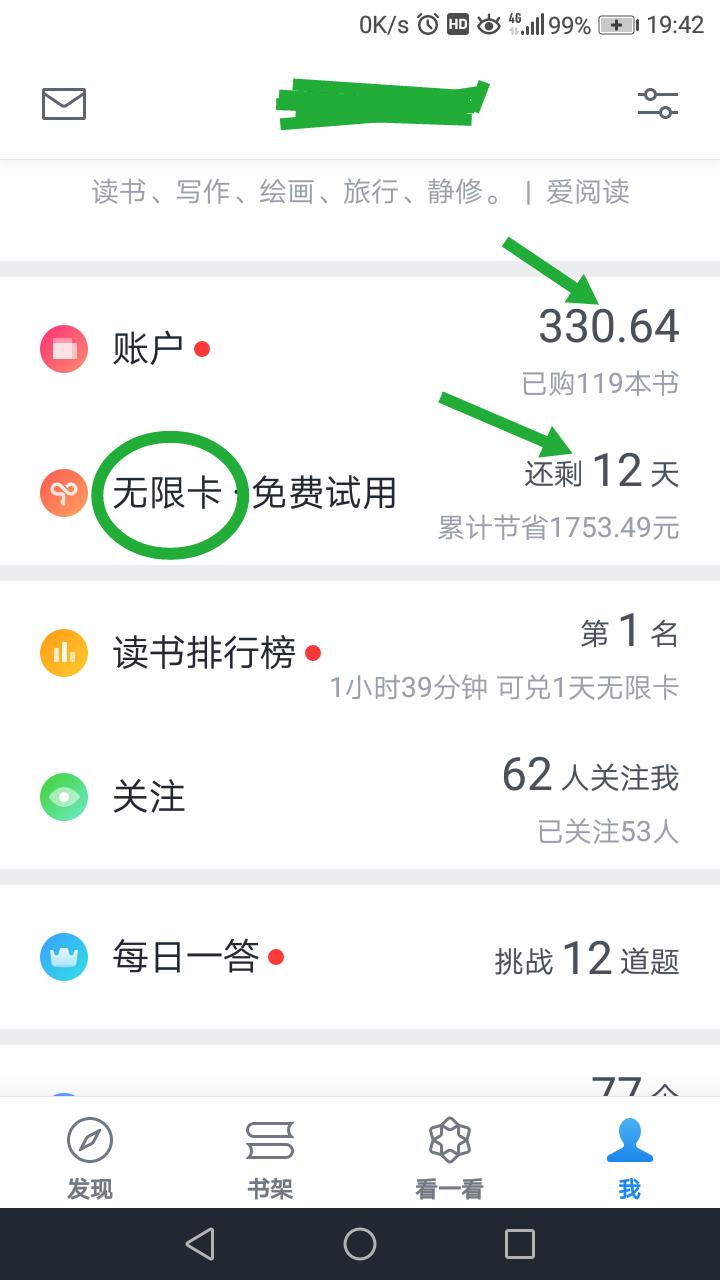Tap the system home button
The image size is (720, 1280).
point(360,1244)
